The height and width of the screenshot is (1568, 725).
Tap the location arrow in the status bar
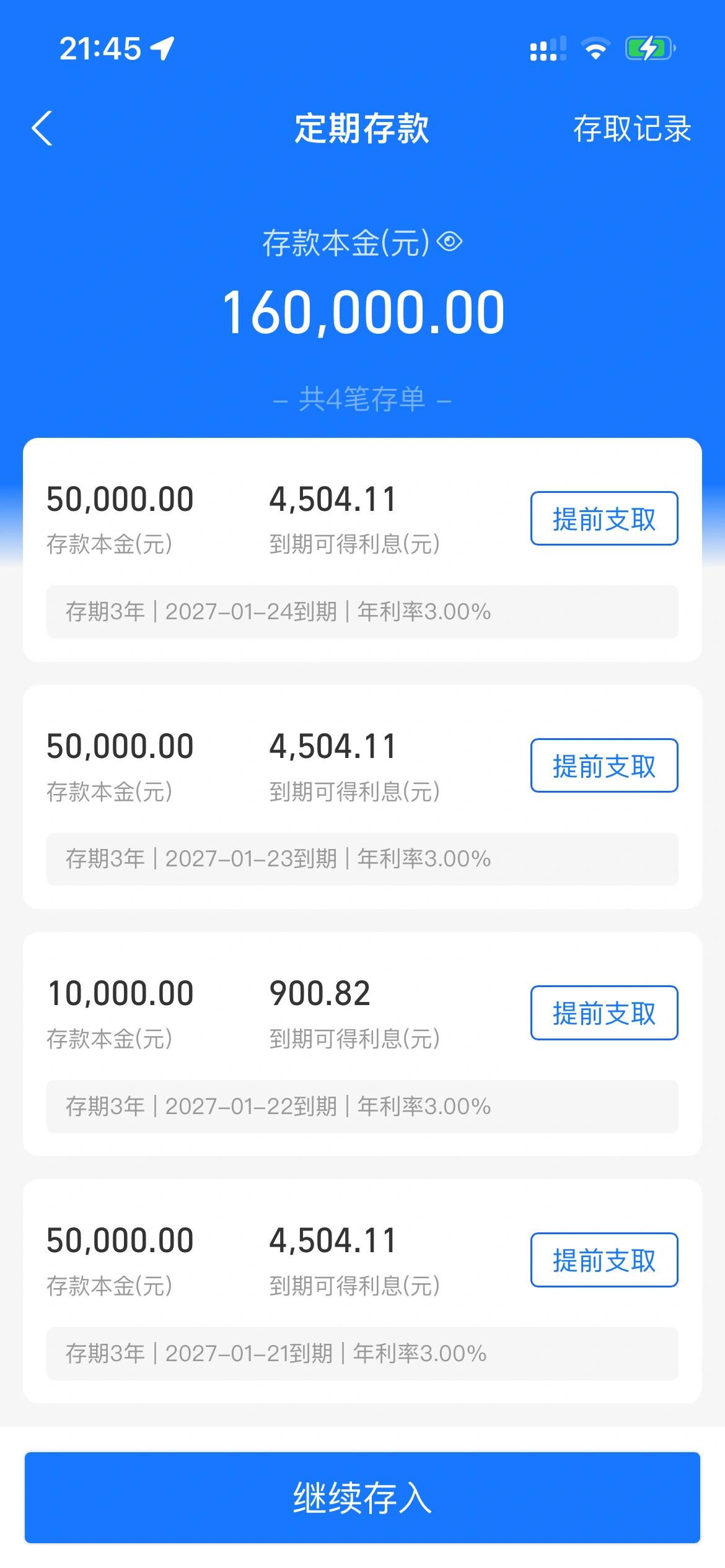pos(162,48)
